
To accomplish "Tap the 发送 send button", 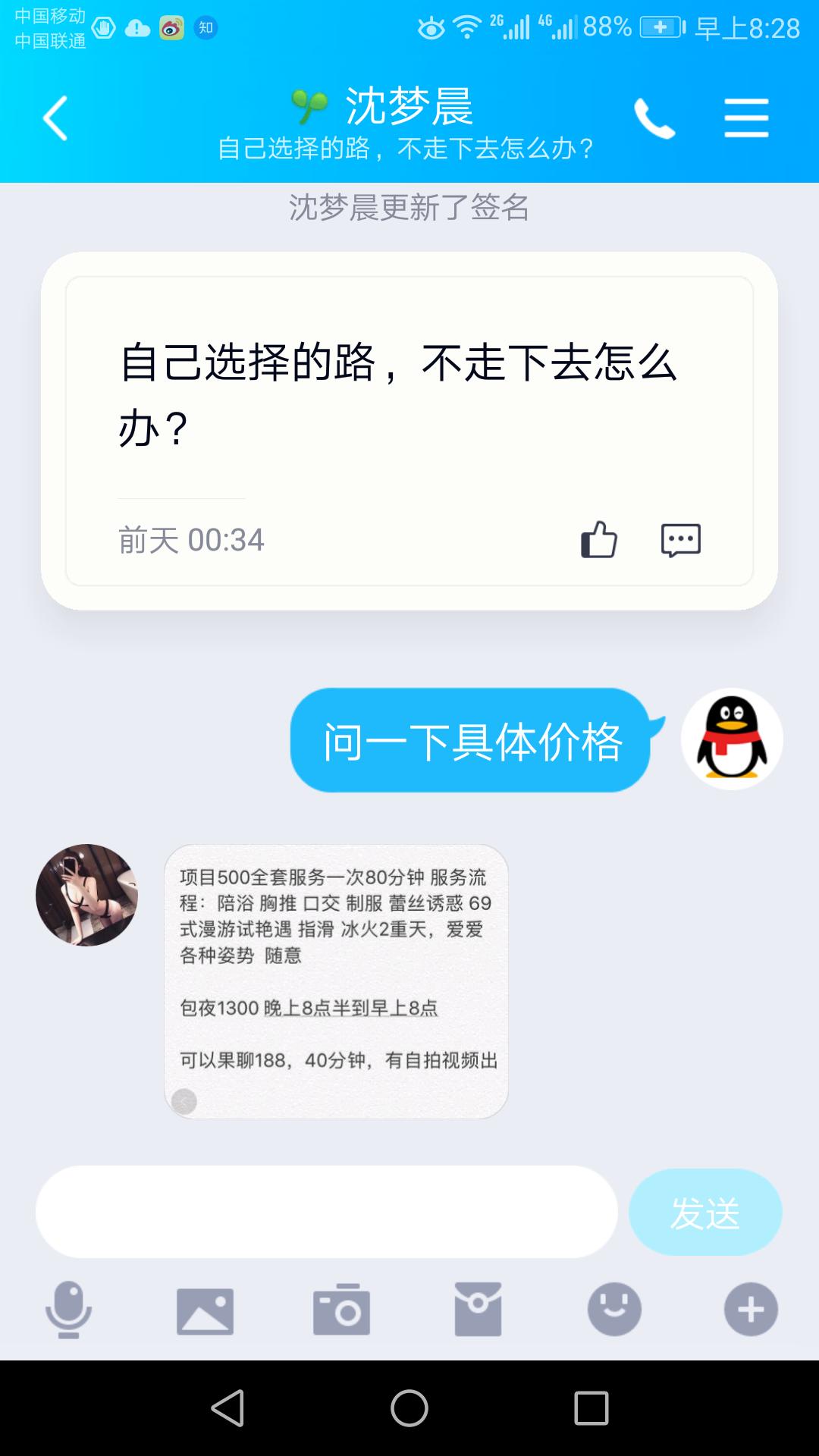I will click(x=704, y=1211).
